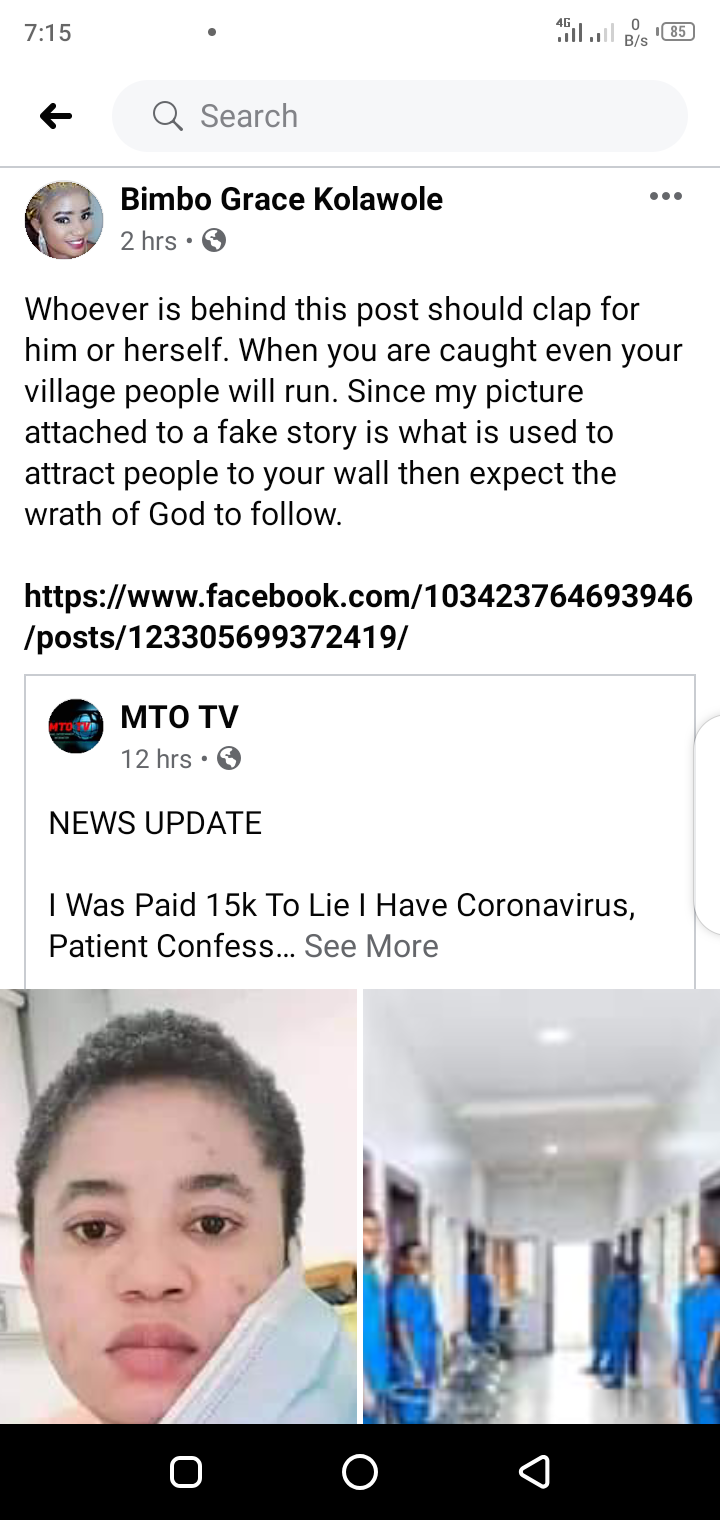This screenshot has height=1520, width=720.
Task: Open recent apps with square button
Action: click(x=186, y=1472)
